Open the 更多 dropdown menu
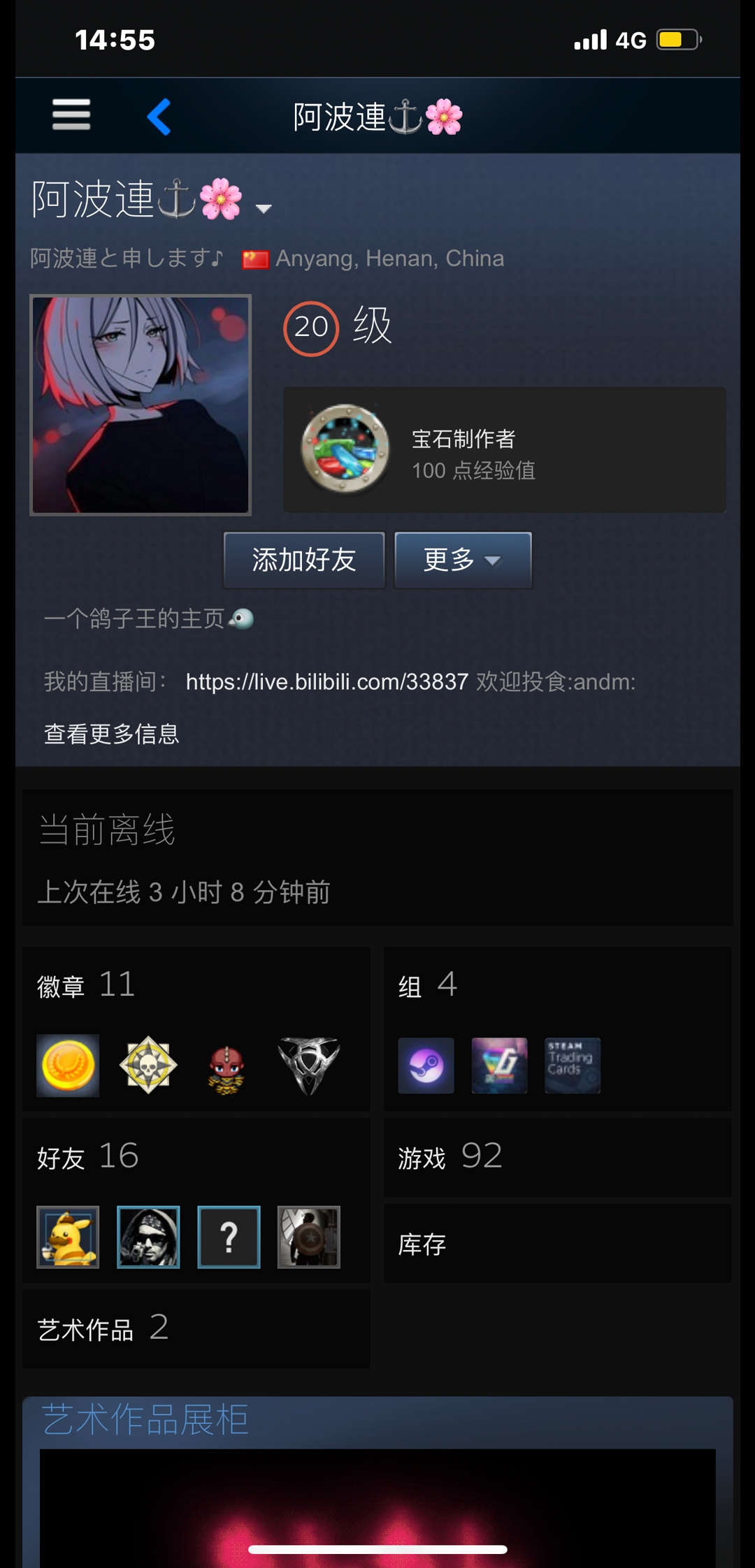The width and height of the screenshot is (755, 1568). [462, 560]
